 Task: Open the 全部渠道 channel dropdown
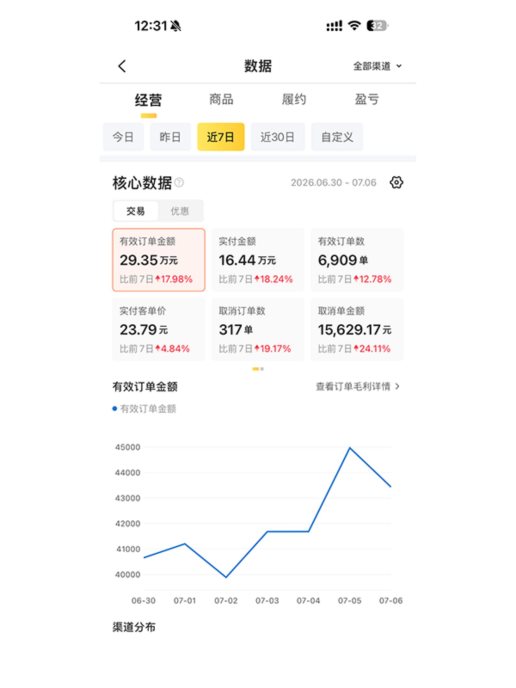pyautogui.click(x=377, y=66)
